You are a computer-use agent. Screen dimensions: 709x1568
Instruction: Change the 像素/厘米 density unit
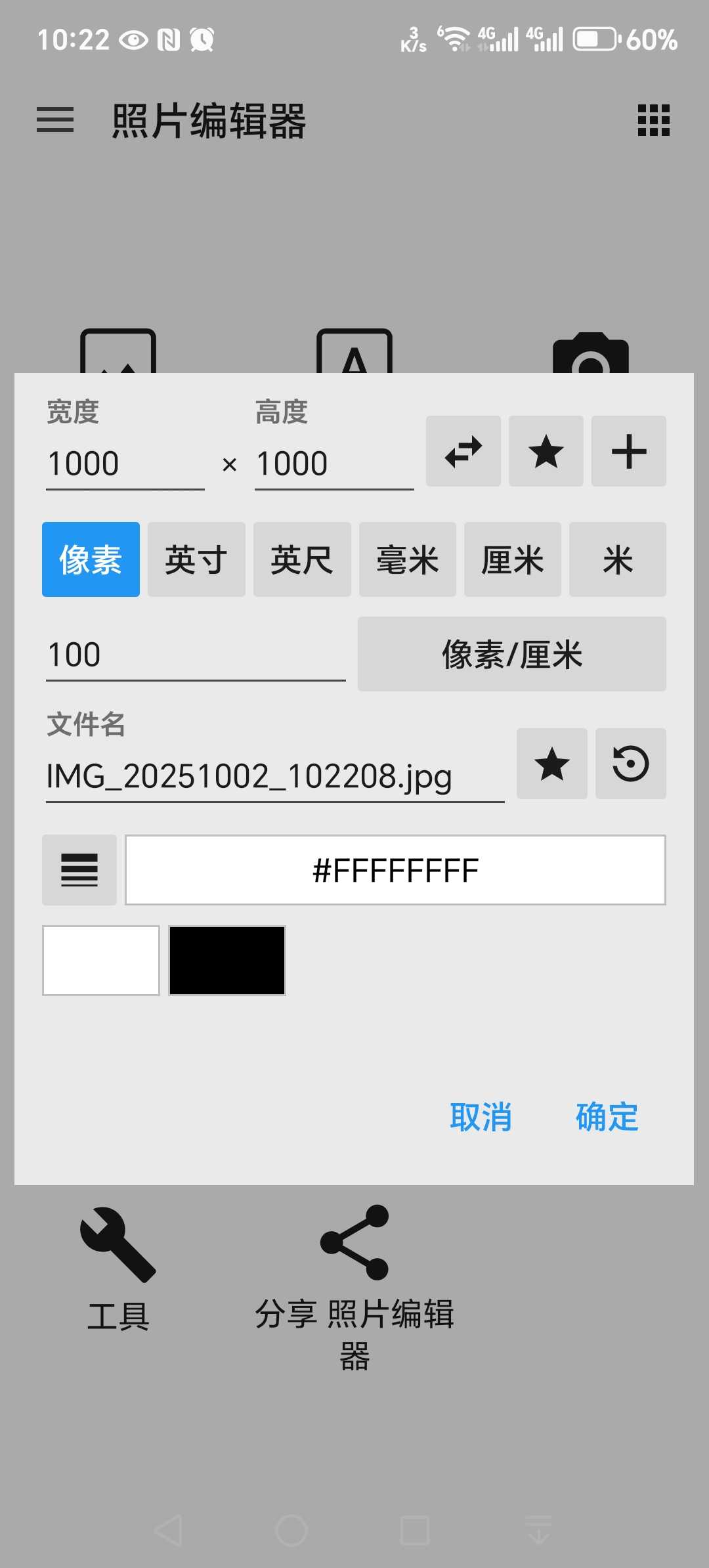(x=511, y=654)
